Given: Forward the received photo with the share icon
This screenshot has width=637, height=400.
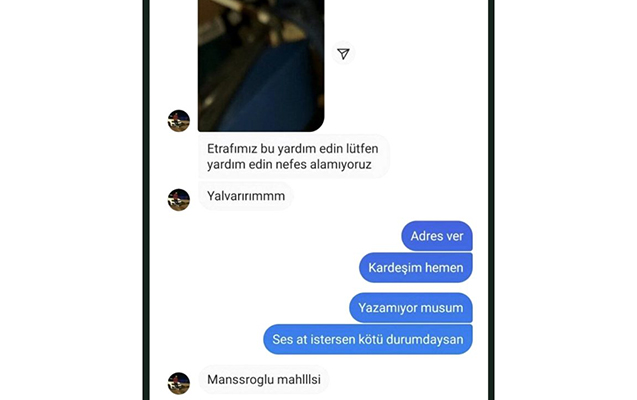Looking at the screenshot, I should tap(343, 54).
